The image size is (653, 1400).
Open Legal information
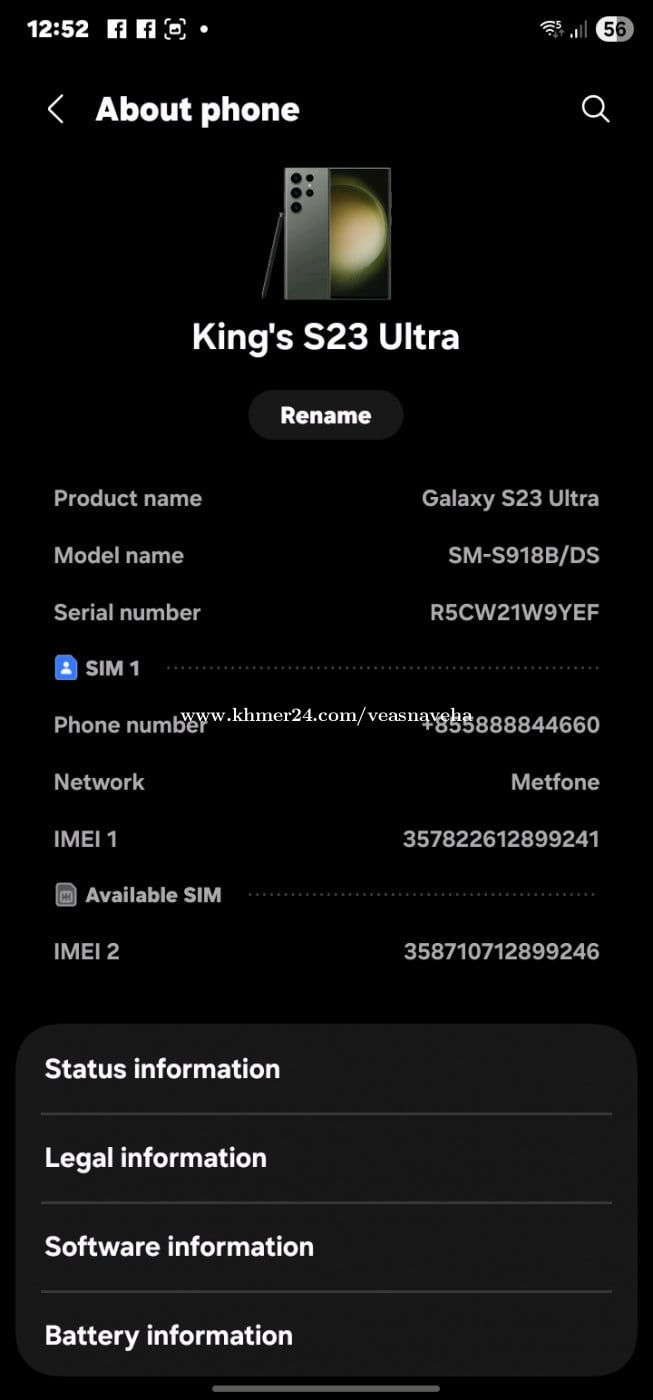click(326, 1158)
